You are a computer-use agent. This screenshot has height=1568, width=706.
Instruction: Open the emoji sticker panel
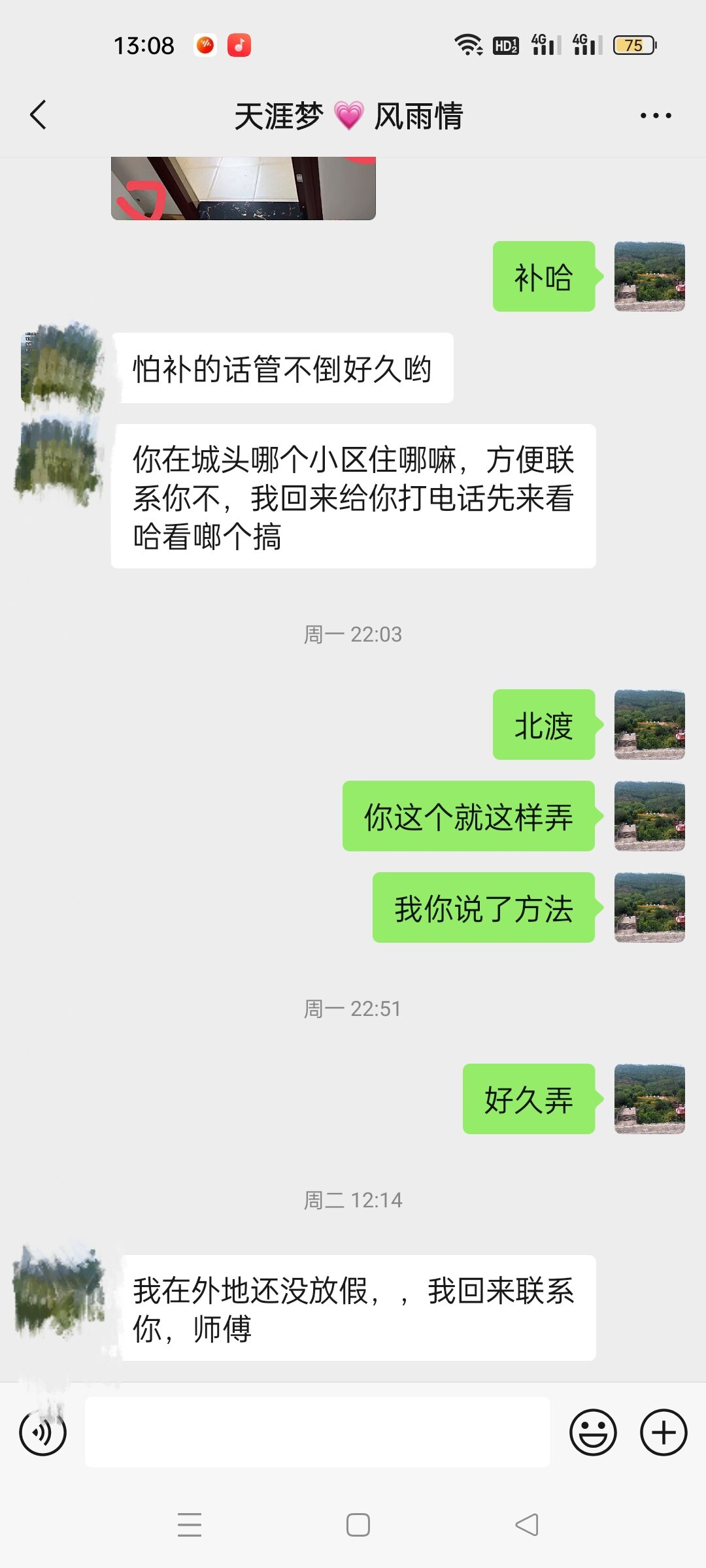pos(593,1433)
